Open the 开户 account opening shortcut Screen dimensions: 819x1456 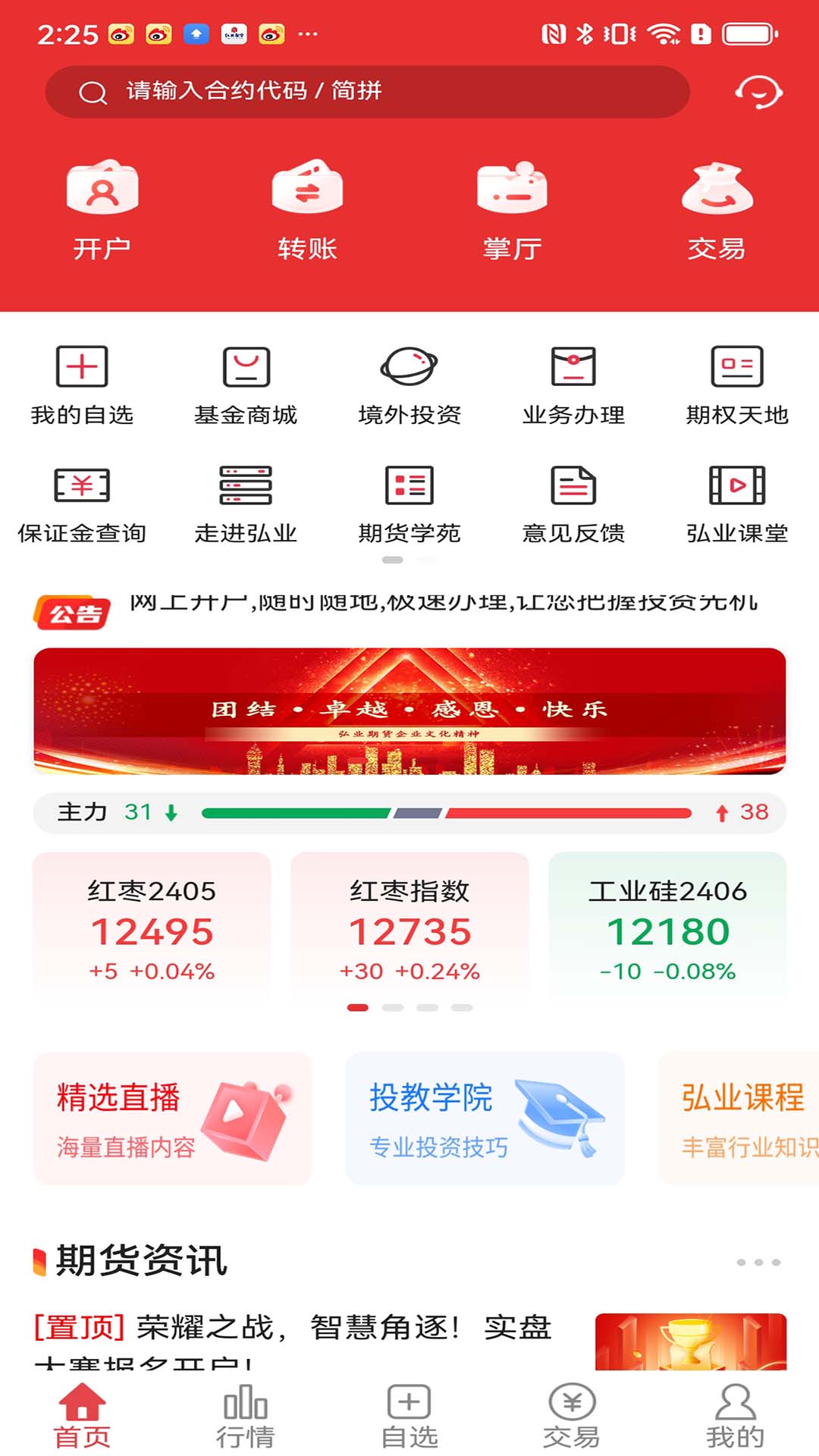coord(102,210)
